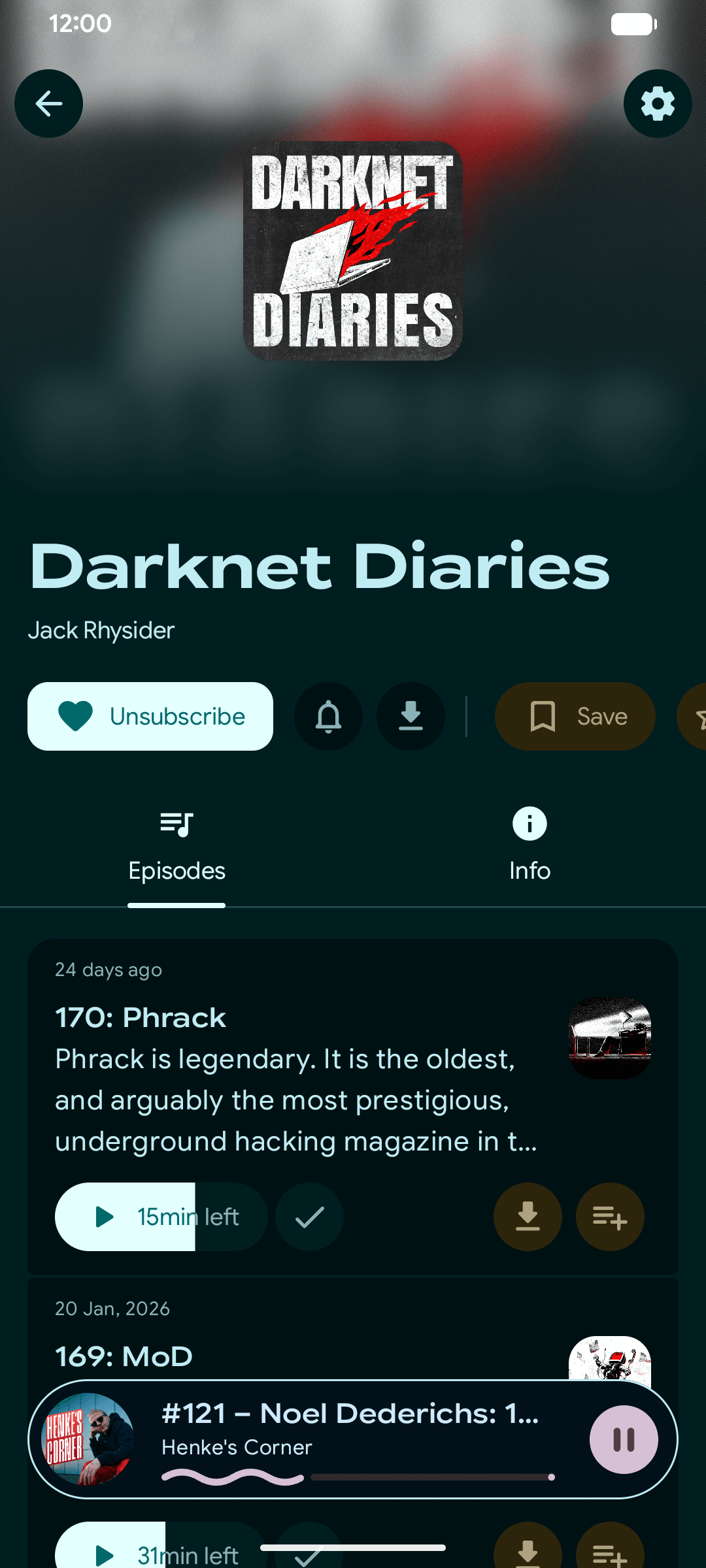Select the Episodes tab
706x1568 pixels.
pos(176,844)
